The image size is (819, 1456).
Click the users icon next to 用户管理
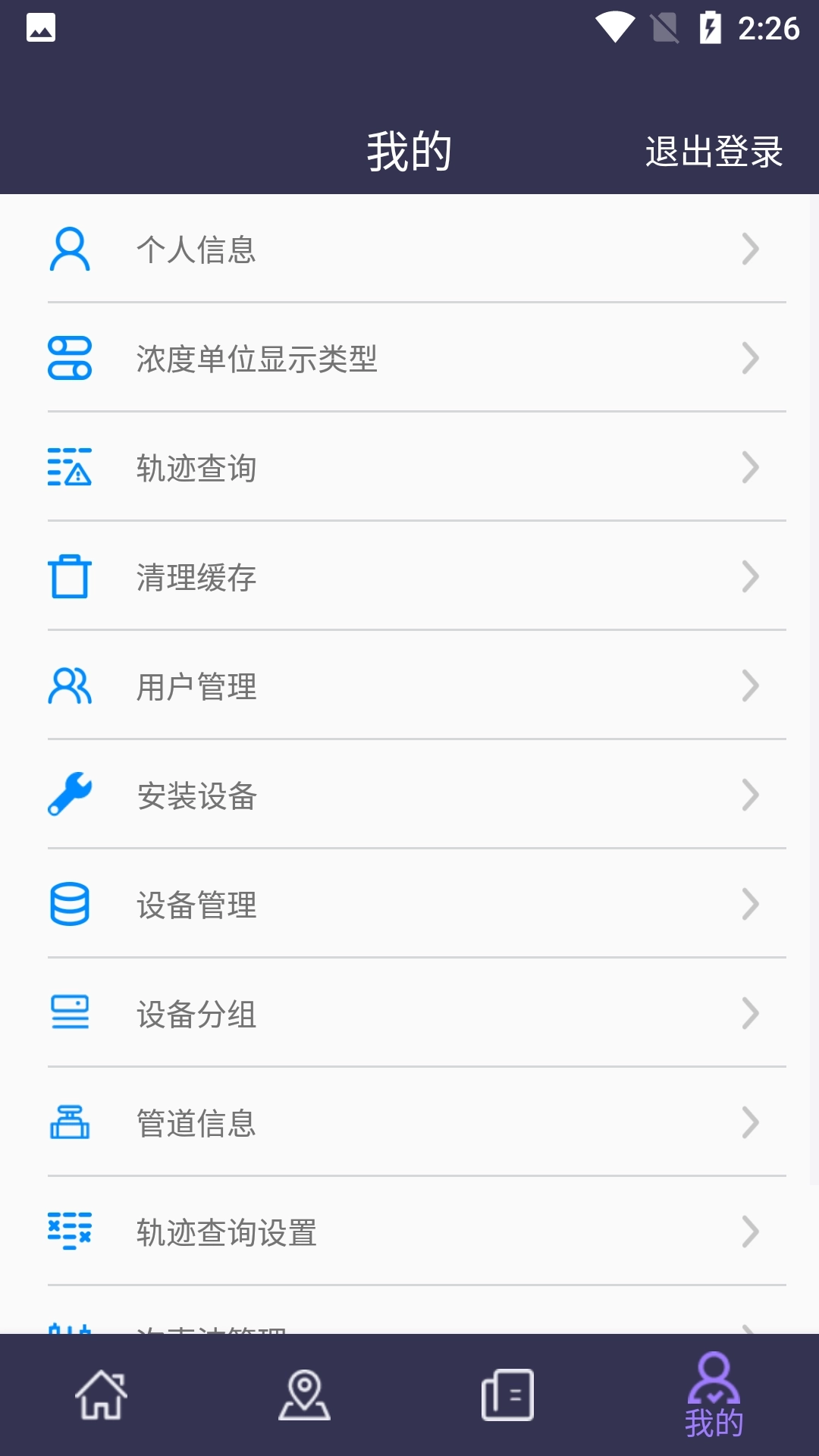point(70,687)
